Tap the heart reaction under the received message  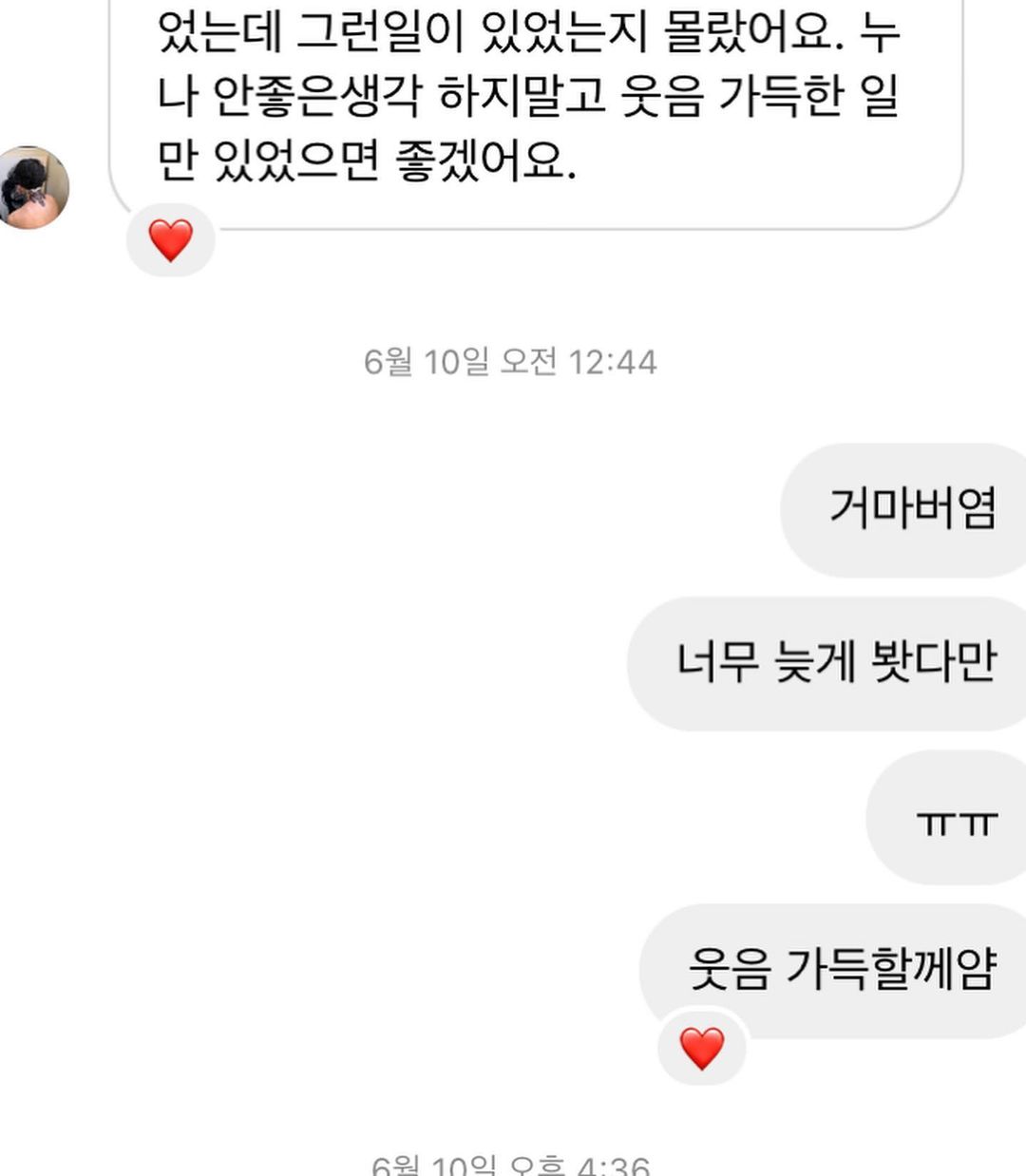tap(171, 240)
